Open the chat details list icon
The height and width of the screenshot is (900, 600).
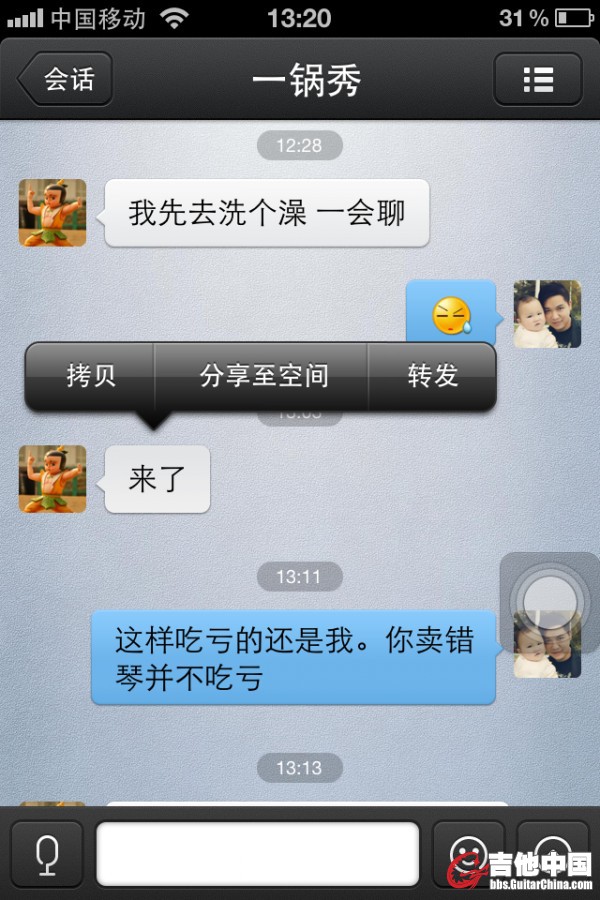(x=538, y=80)
